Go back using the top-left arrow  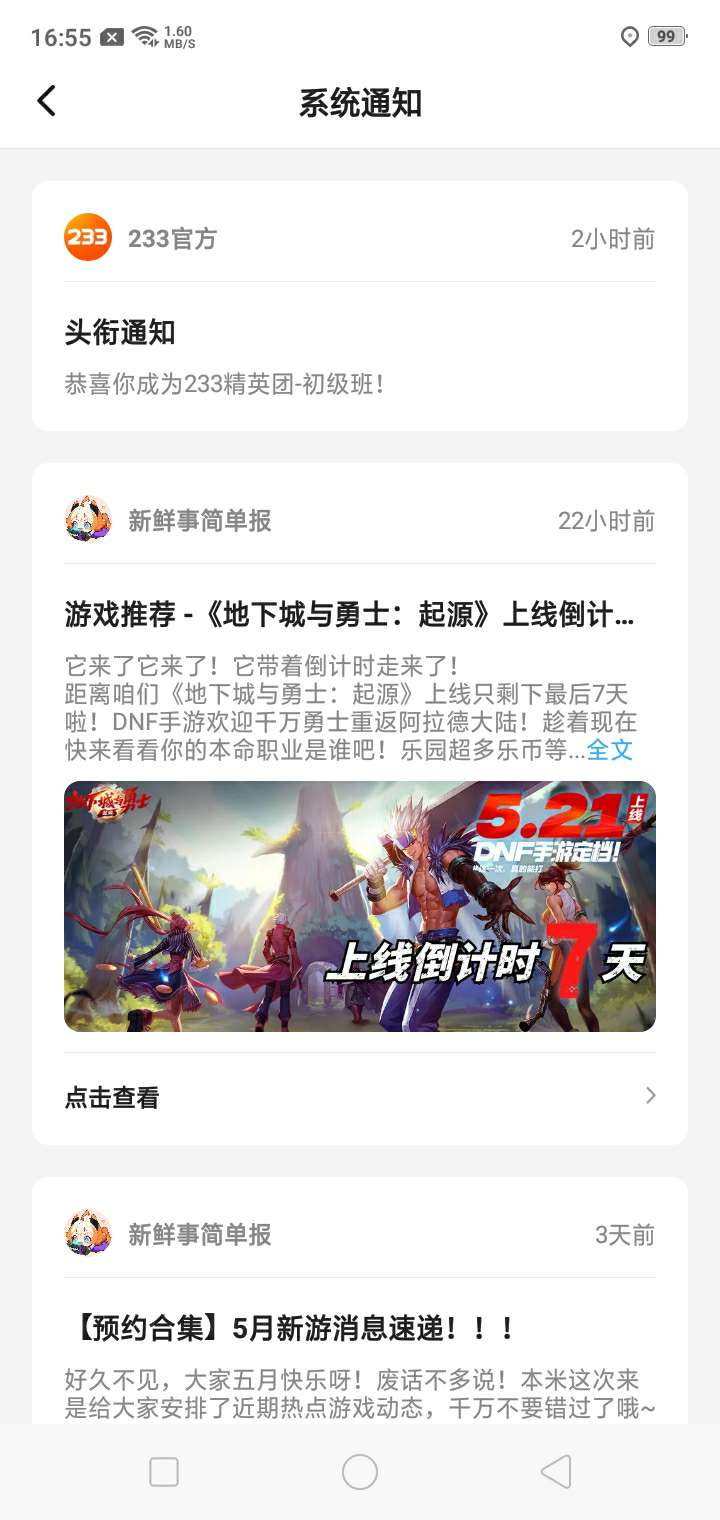(46, 101)
